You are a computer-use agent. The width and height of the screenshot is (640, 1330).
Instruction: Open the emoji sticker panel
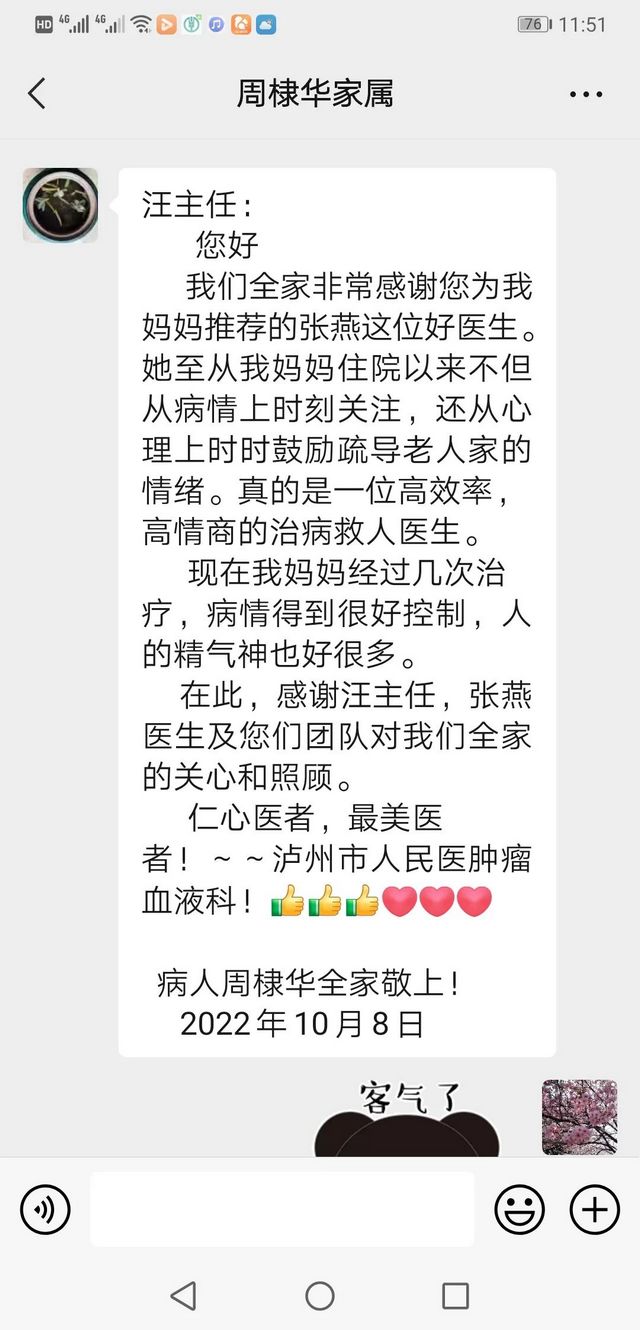[519, 1210]
